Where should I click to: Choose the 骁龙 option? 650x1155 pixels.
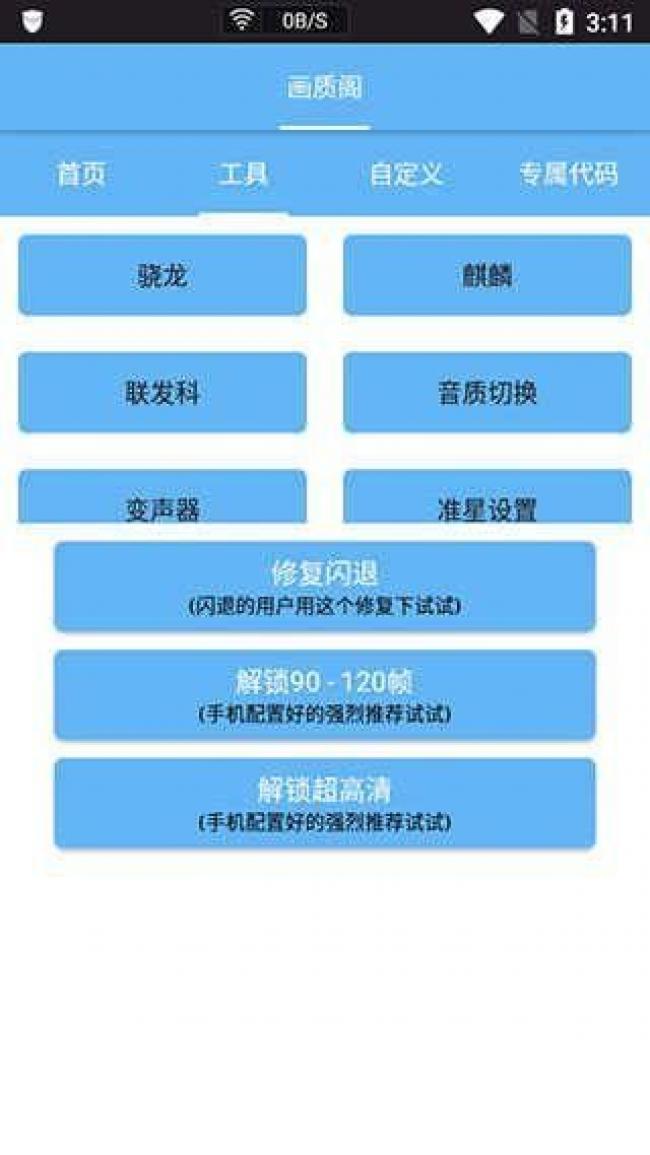click(x=162, y=275)
